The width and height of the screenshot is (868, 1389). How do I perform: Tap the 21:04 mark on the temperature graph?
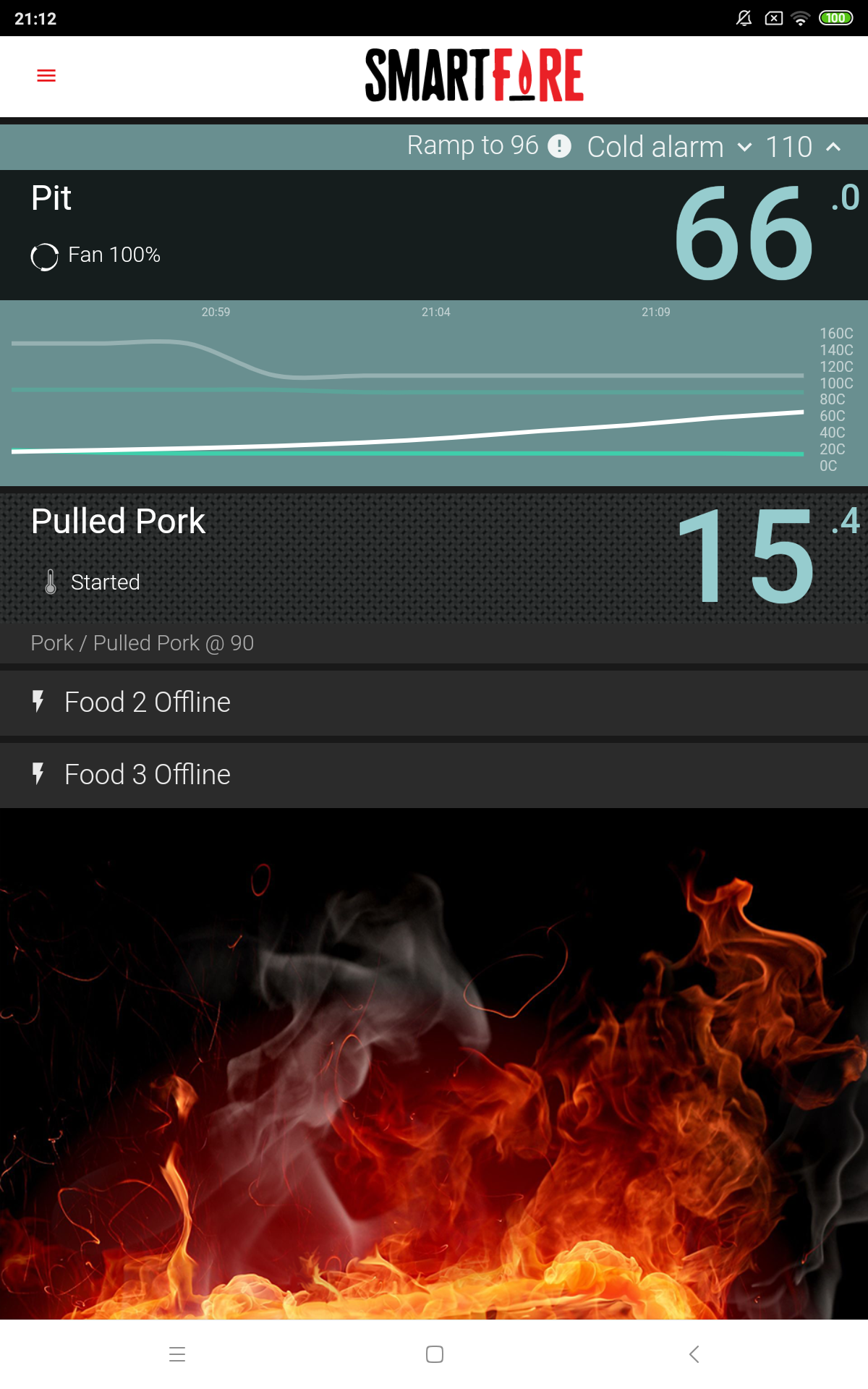click(x=434, y=313)
